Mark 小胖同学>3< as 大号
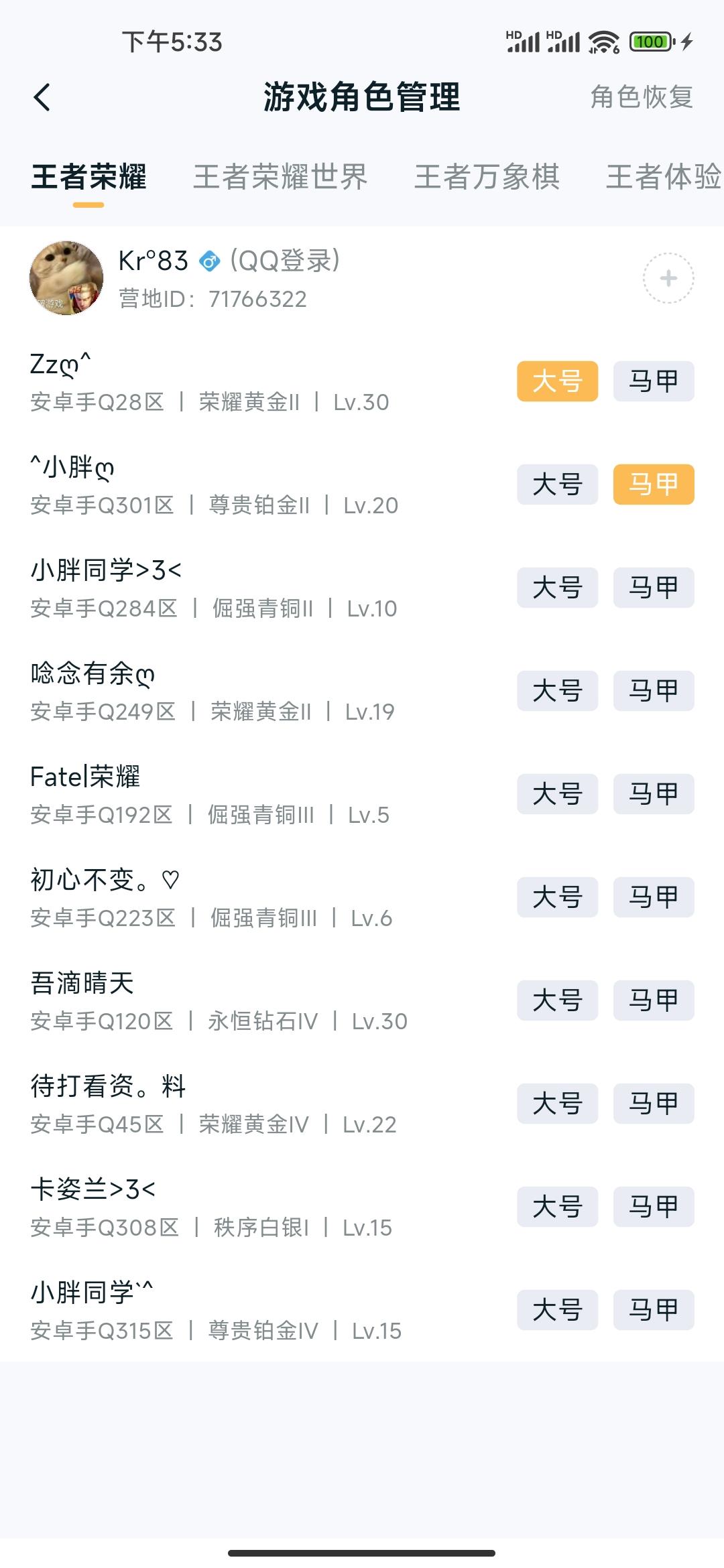The image size is (724, 1568). tap(557, 588)
